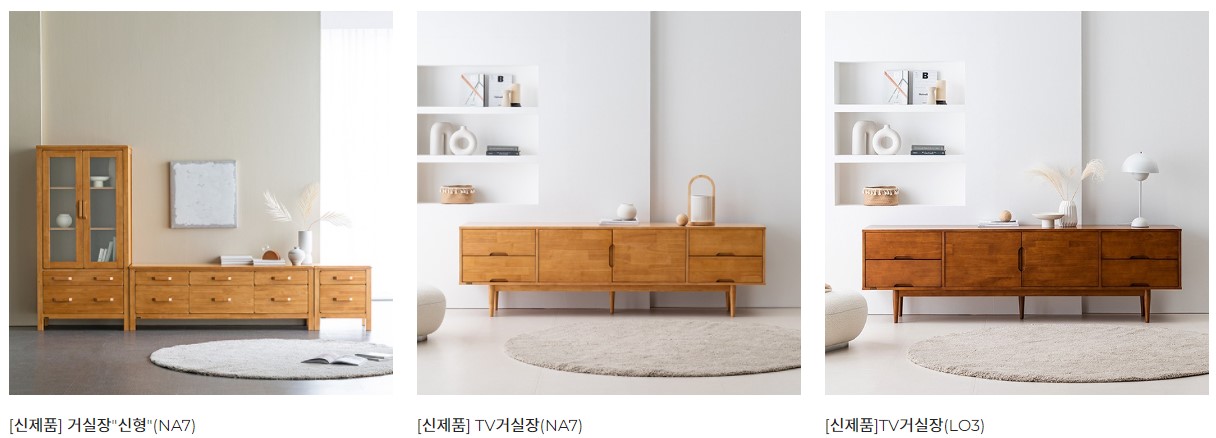The image size is (1216, 438).
Task: Tap the [신제품]TV거실장(LO3) title link
Action: point(905,425)
